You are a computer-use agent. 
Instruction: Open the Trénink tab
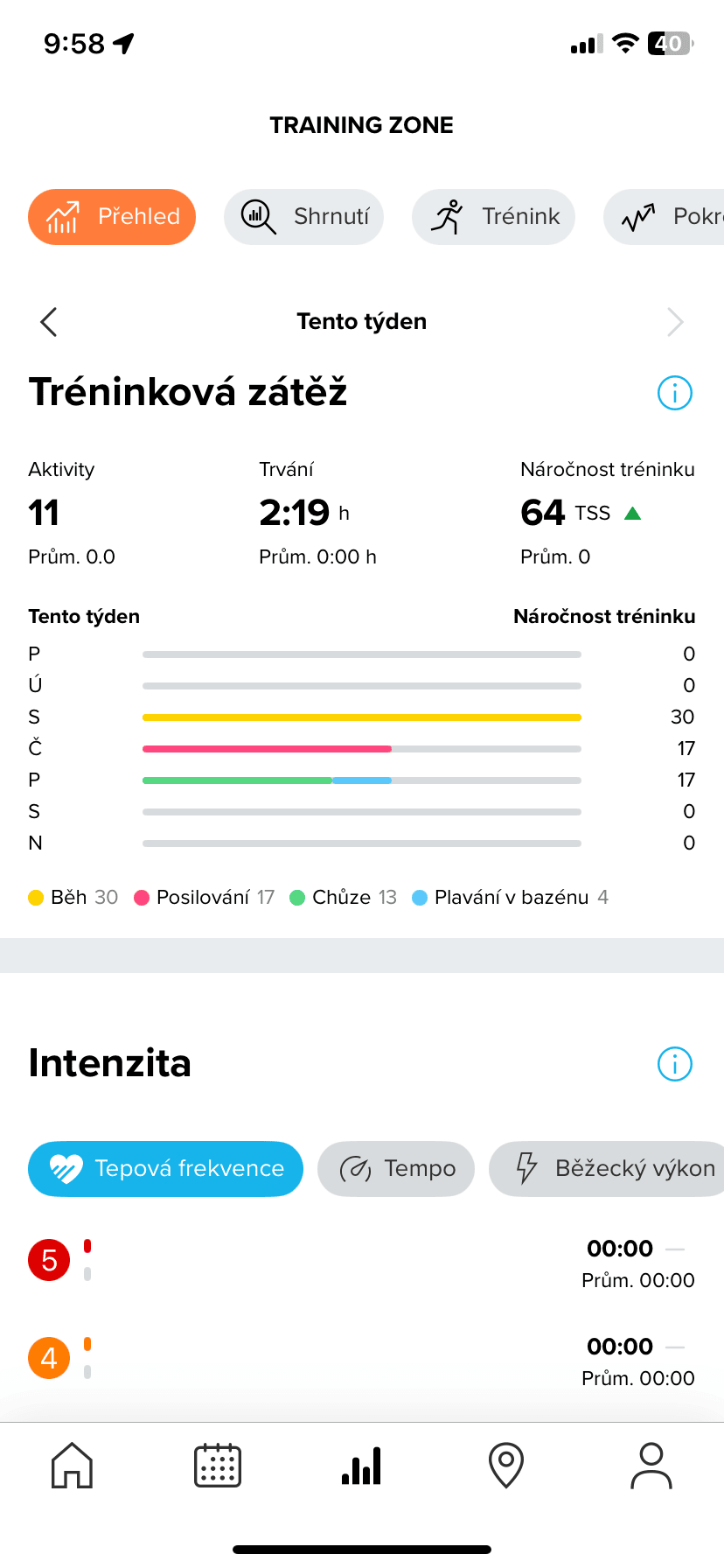point(493,217)
